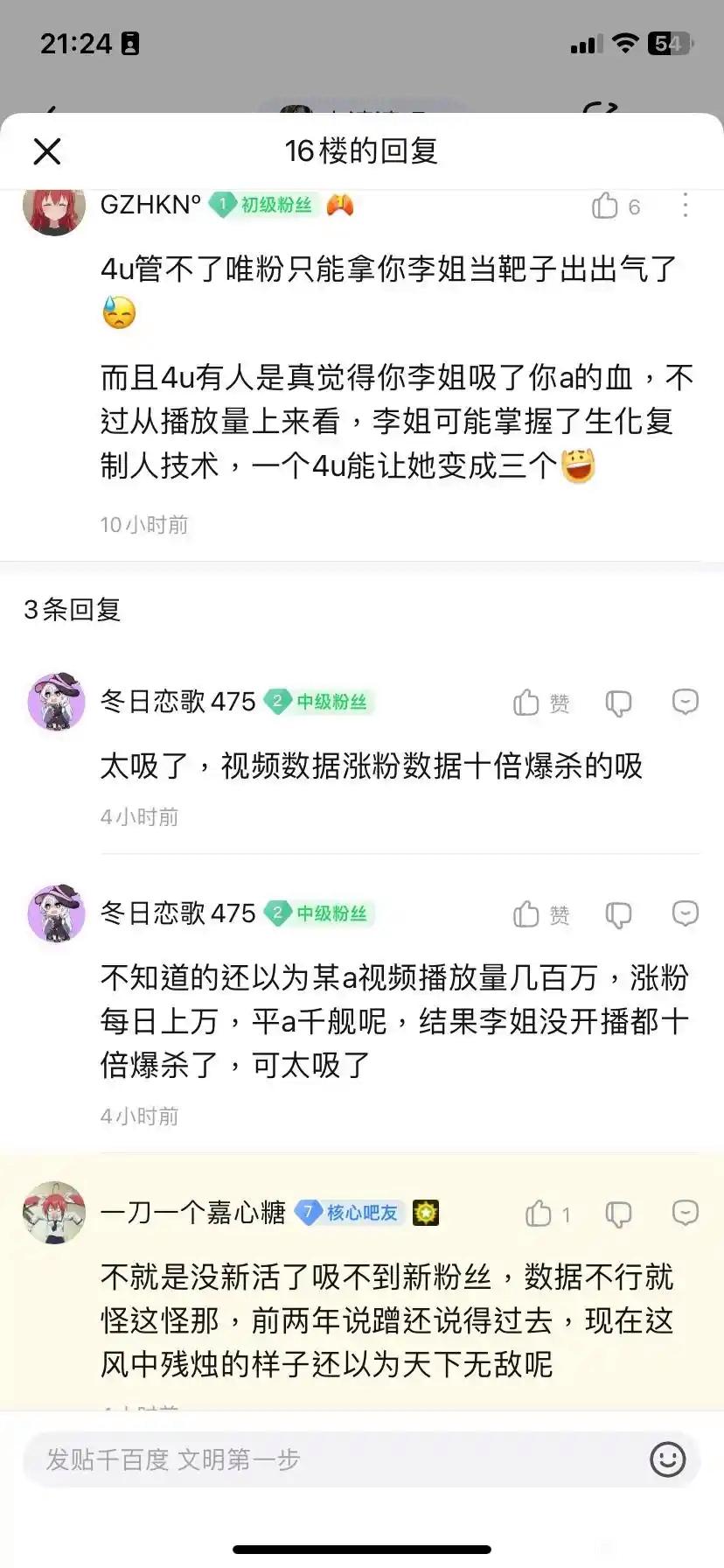The height and width of the screenshot is (1568, 724).
Task: Like 冬日恋歌475's reply starting with 太吸了
Action: [x=526, y=702]
